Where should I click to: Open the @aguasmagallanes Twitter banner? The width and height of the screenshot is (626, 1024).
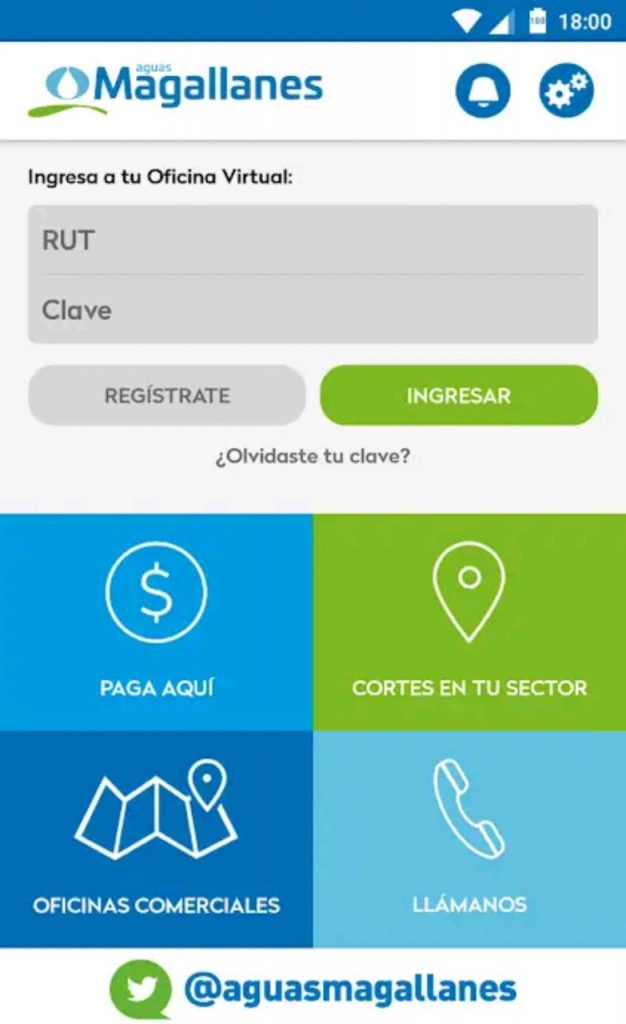313,988
